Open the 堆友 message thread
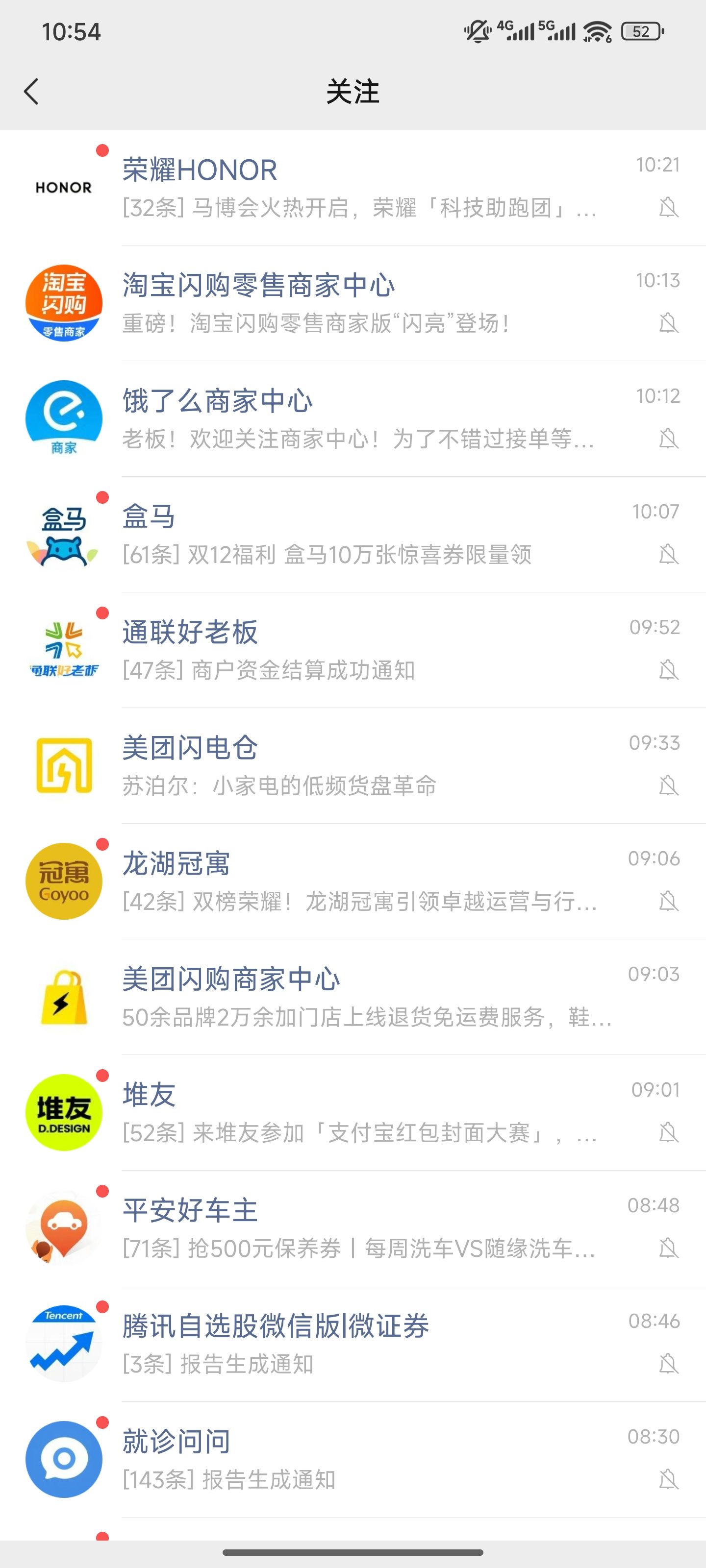706x1568 pixels. click(358, 1113)
